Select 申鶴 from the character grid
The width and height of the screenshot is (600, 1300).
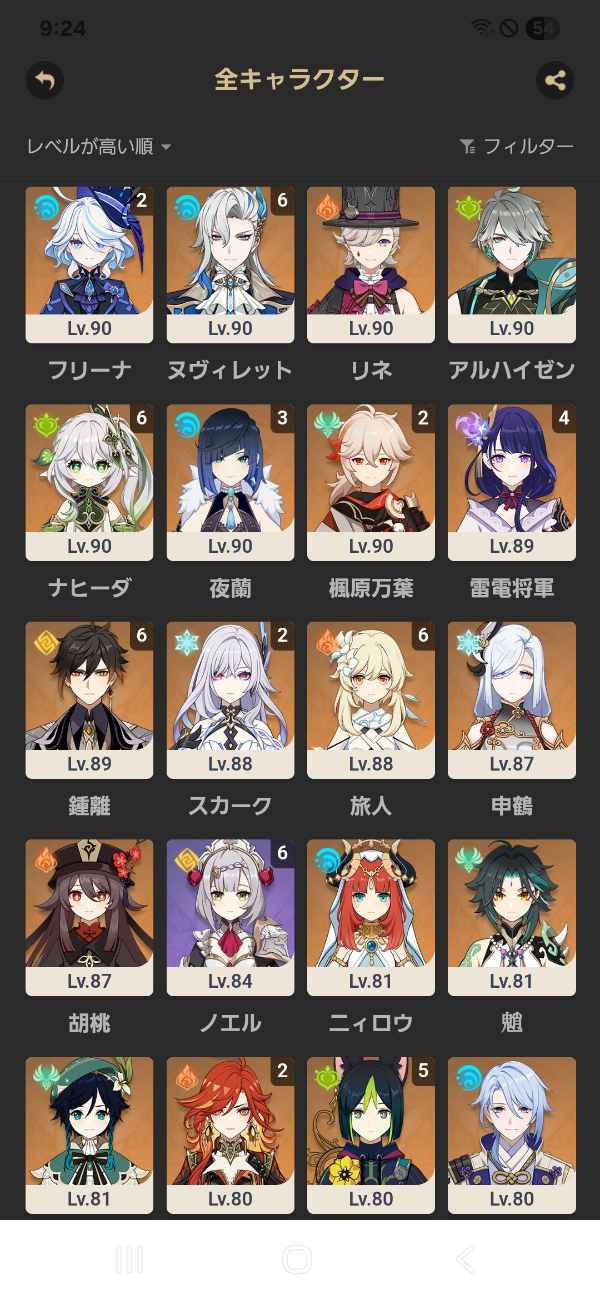pos(512,700)
